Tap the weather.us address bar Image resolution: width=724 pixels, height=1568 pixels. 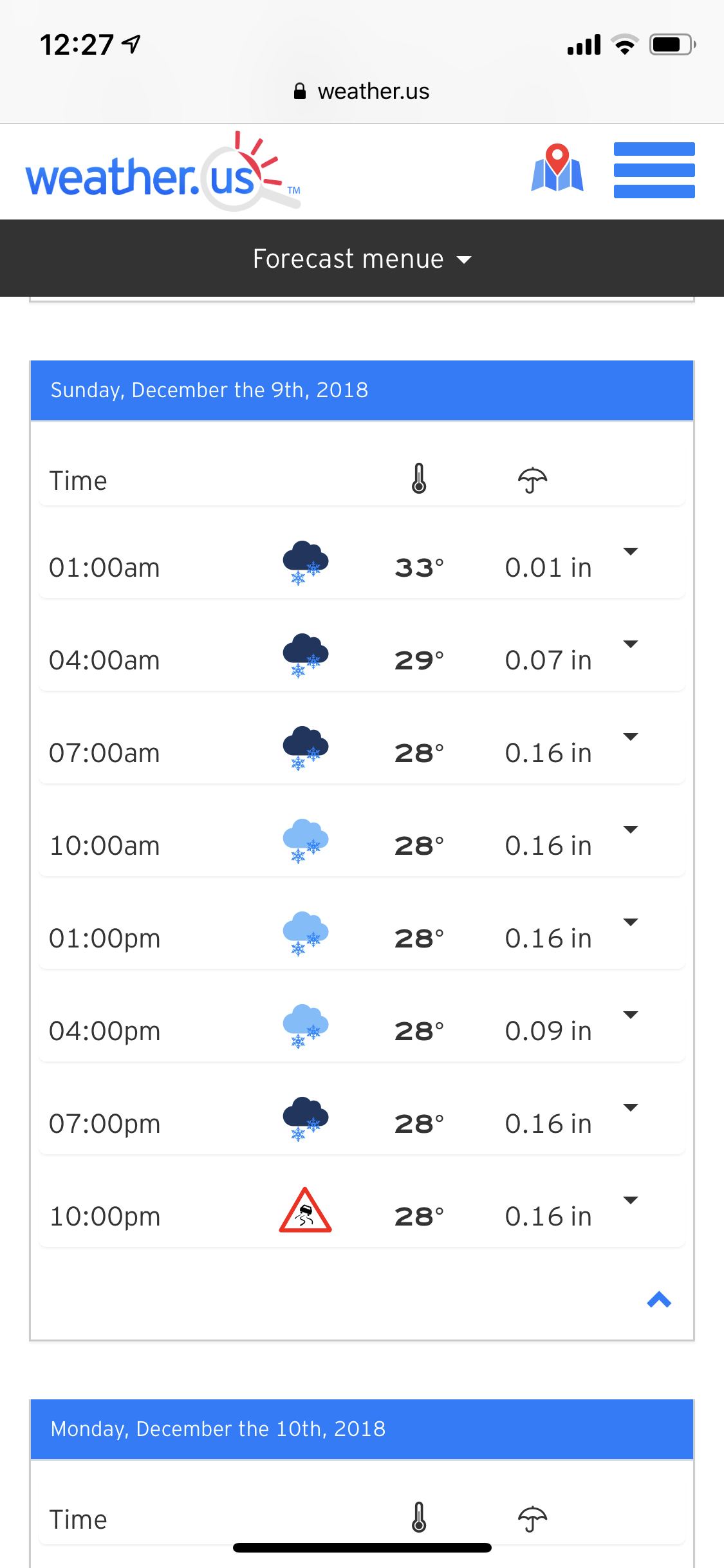362,91
